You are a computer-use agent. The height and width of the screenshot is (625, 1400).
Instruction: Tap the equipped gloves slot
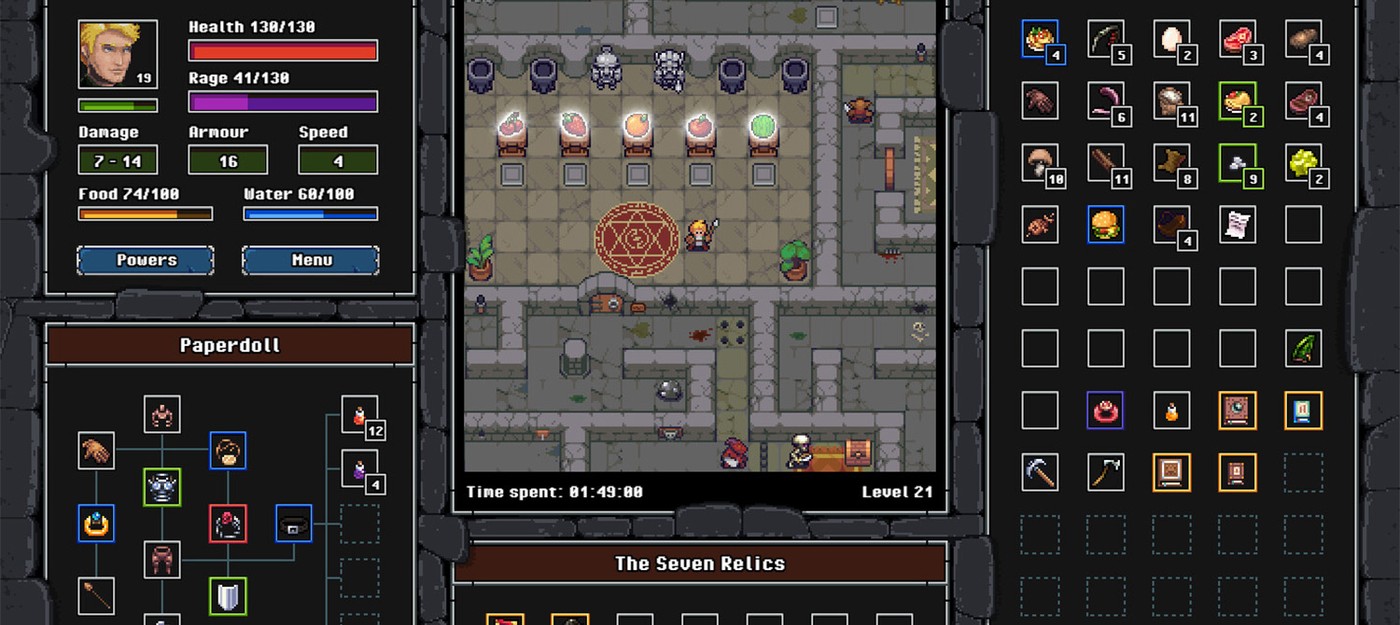tap(97, 450)
